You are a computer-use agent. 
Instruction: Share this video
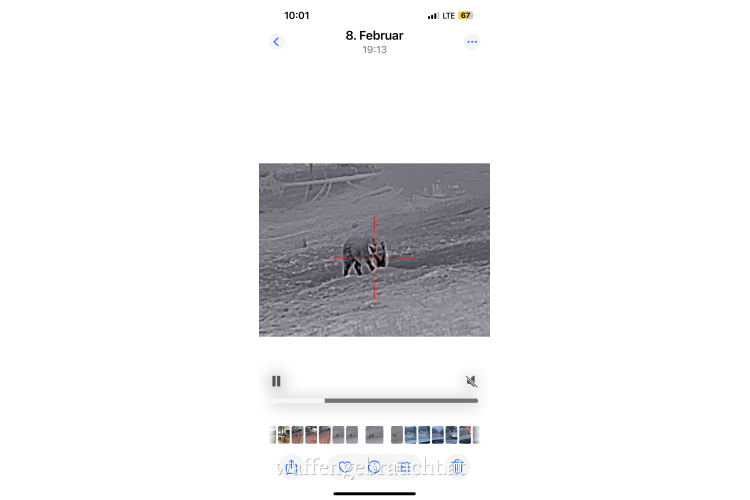coord(291,467)
